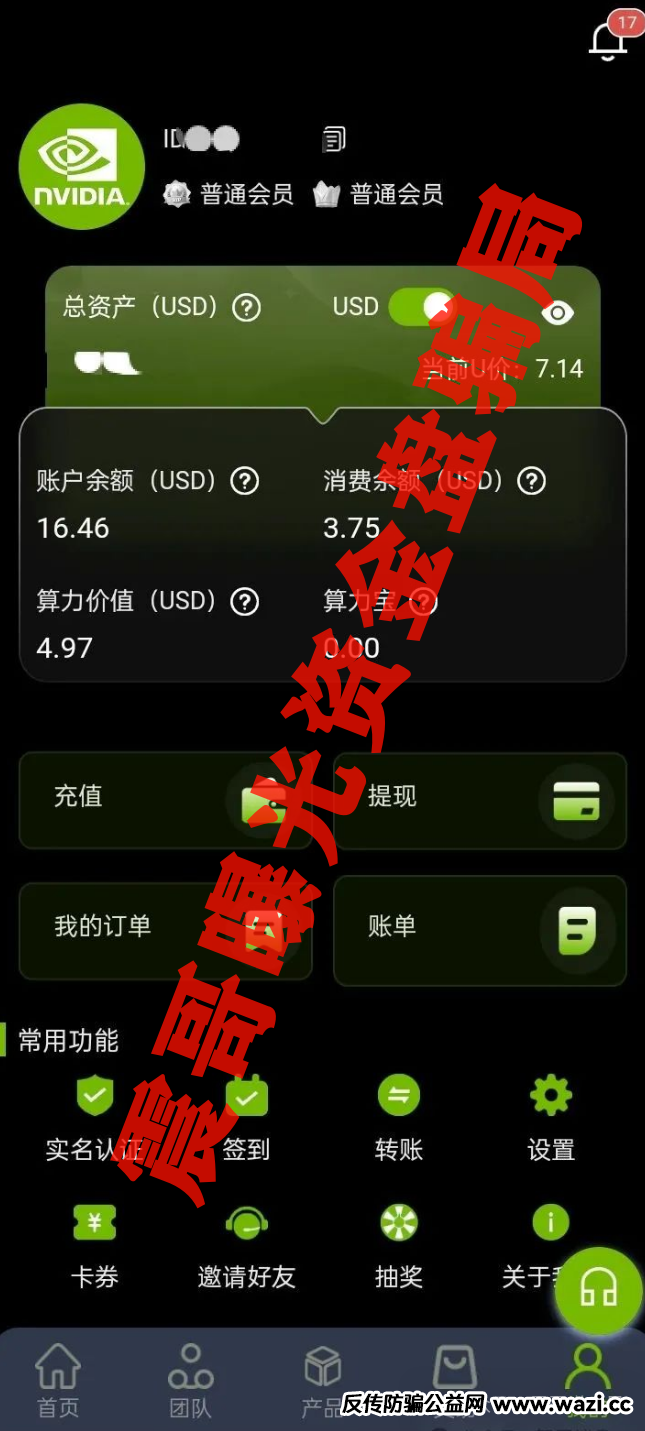View 我的订单 orders
The image size is (645, 1431).
[166, 929]
